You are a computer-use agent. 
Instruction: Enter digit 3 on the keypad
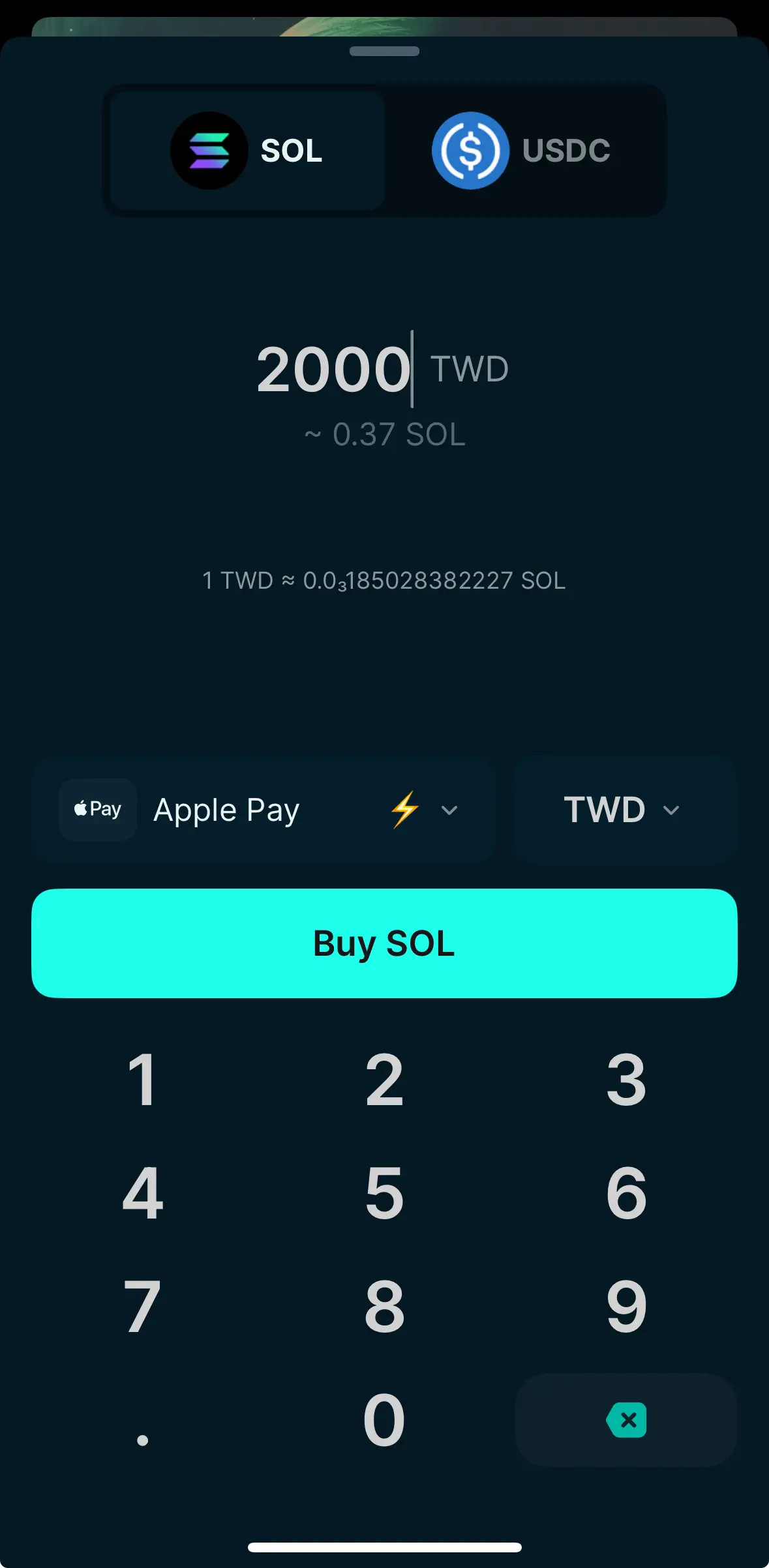[x=626, y=1080]
